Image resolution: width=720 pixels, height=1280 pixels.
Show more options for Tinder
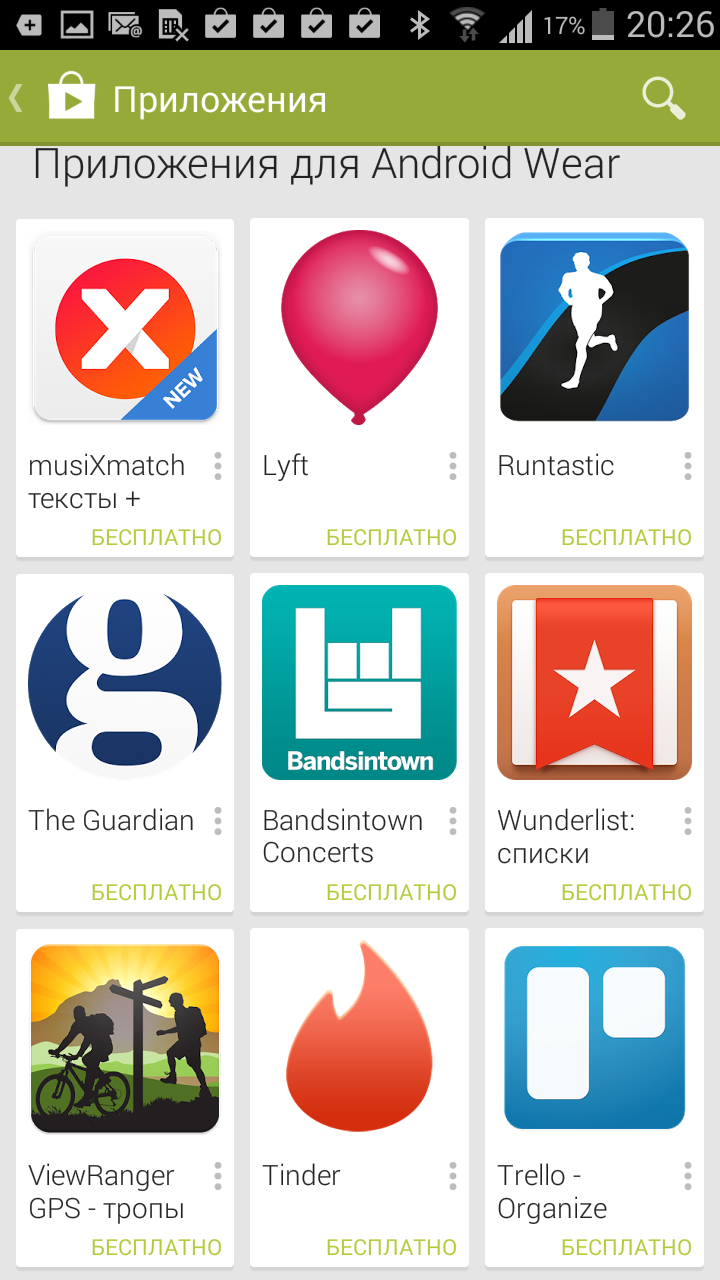[452, 1176]
